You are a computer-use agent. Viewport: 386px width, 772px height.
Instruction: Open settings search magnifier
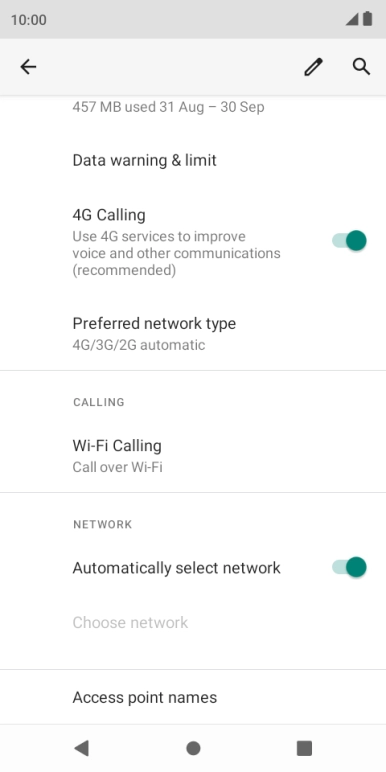(x=361, y=66)
